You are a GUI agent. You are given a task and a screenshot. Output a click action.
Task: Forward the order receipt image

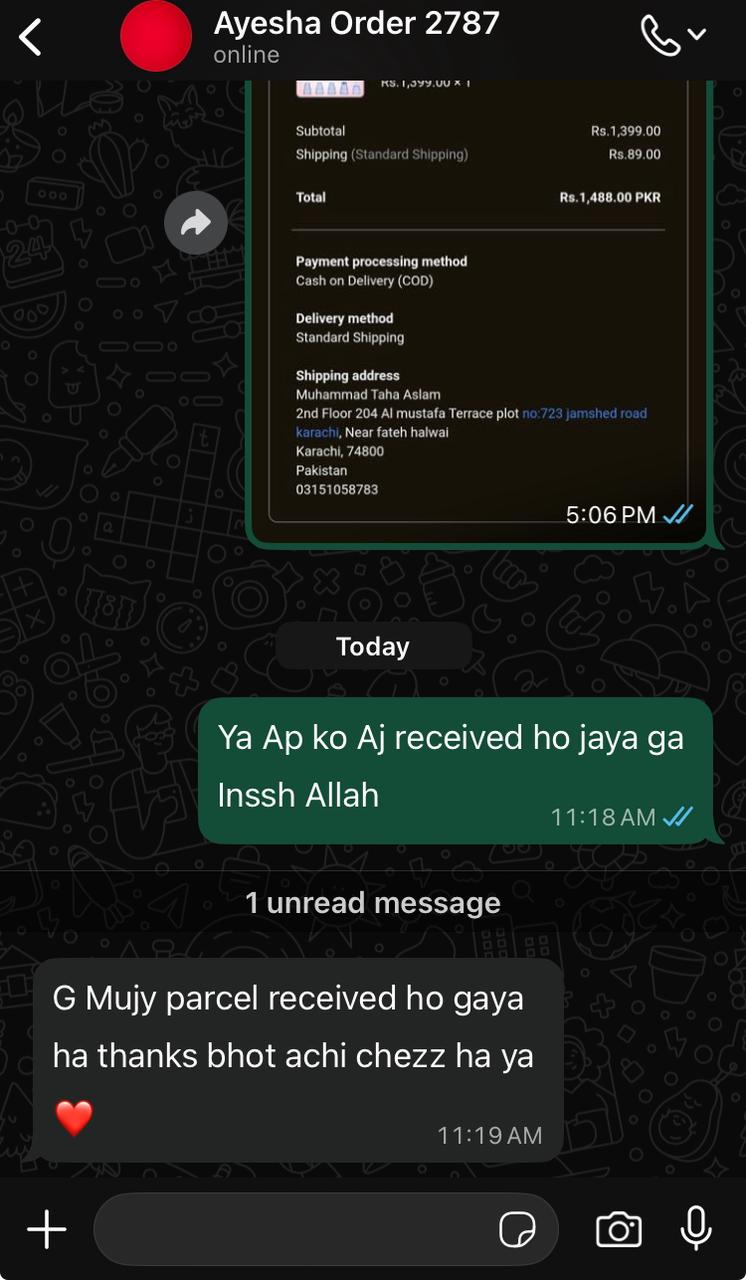(195, 223)
